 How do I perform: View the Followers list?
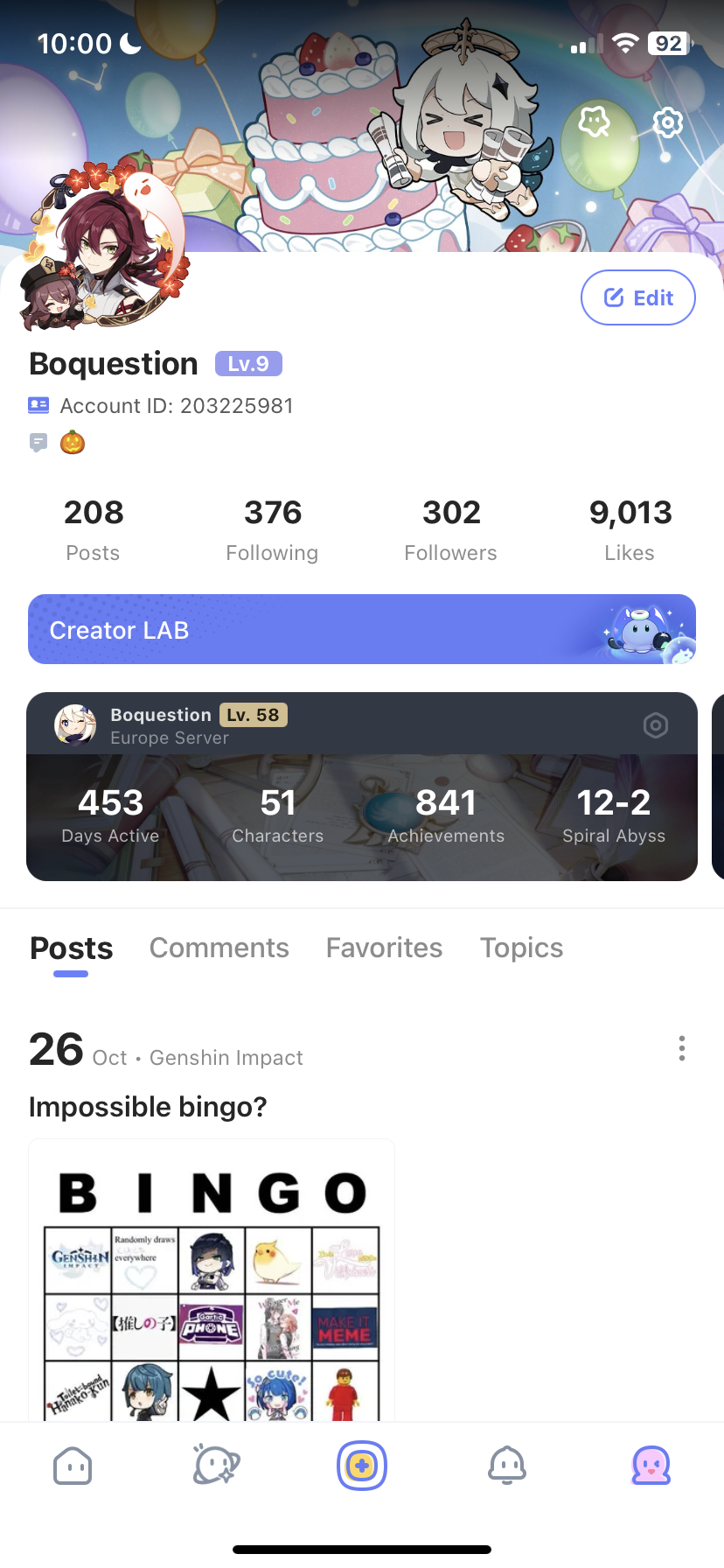tap(450, 529)
